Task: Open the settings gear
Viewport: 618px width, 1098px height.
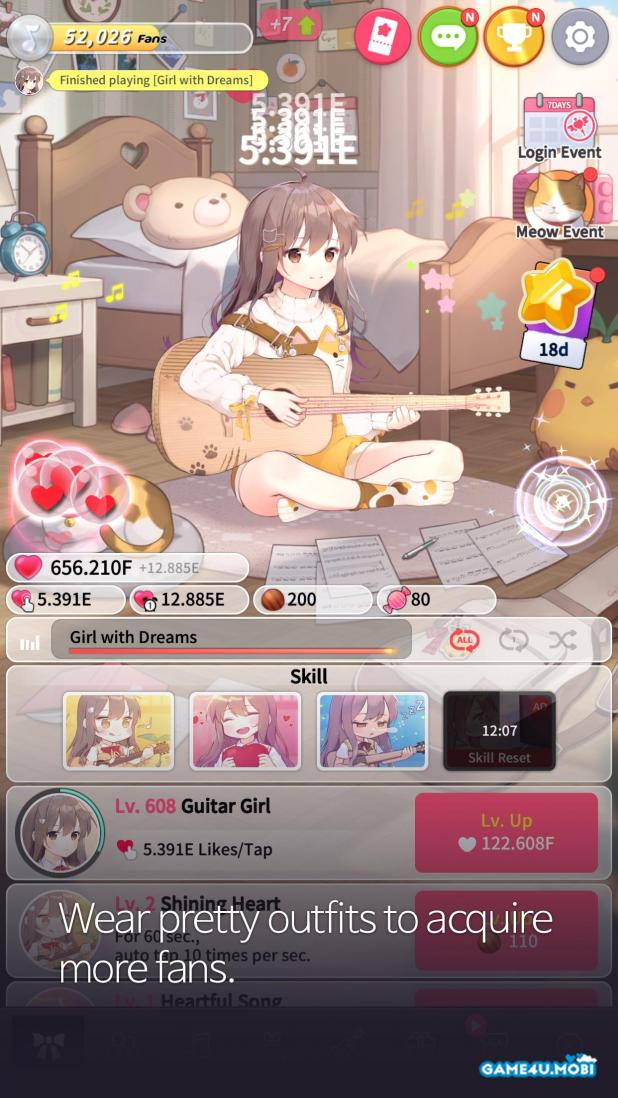Action: 580,37
